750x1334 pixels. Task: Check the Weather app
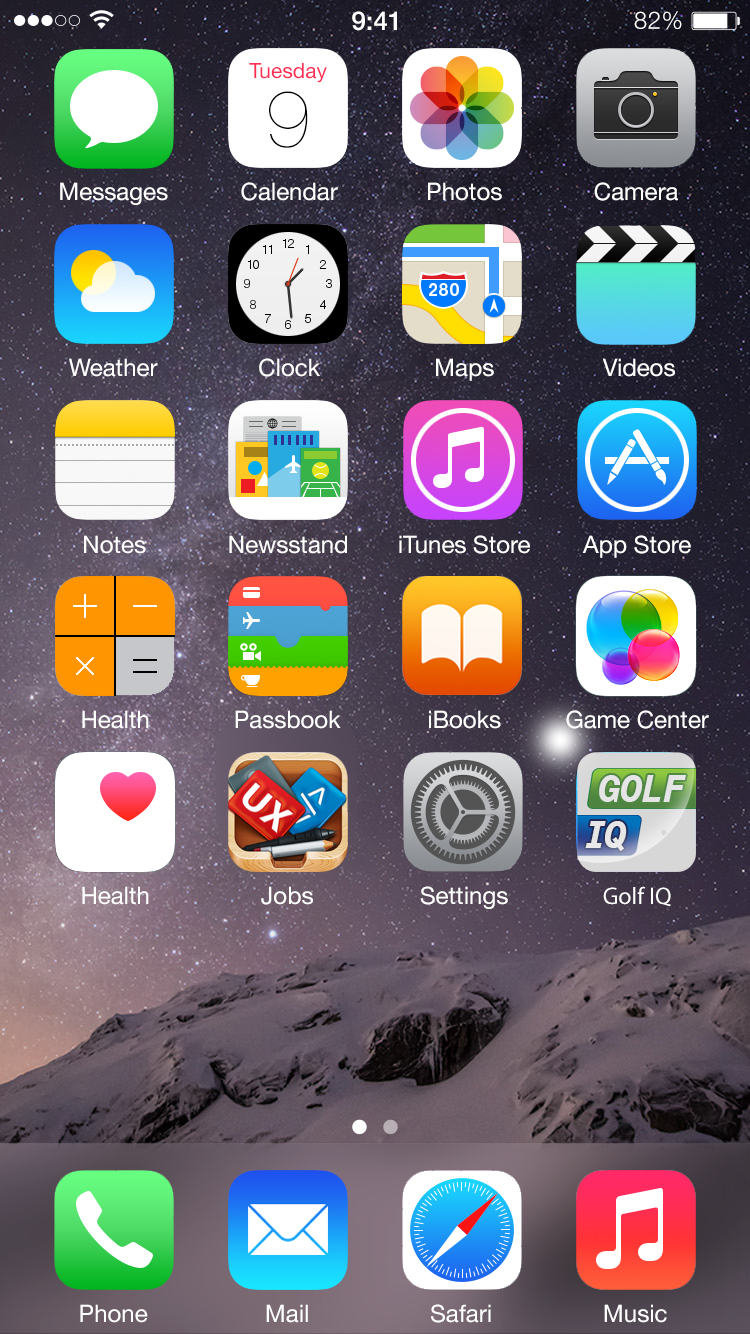(x=114, y=285)
